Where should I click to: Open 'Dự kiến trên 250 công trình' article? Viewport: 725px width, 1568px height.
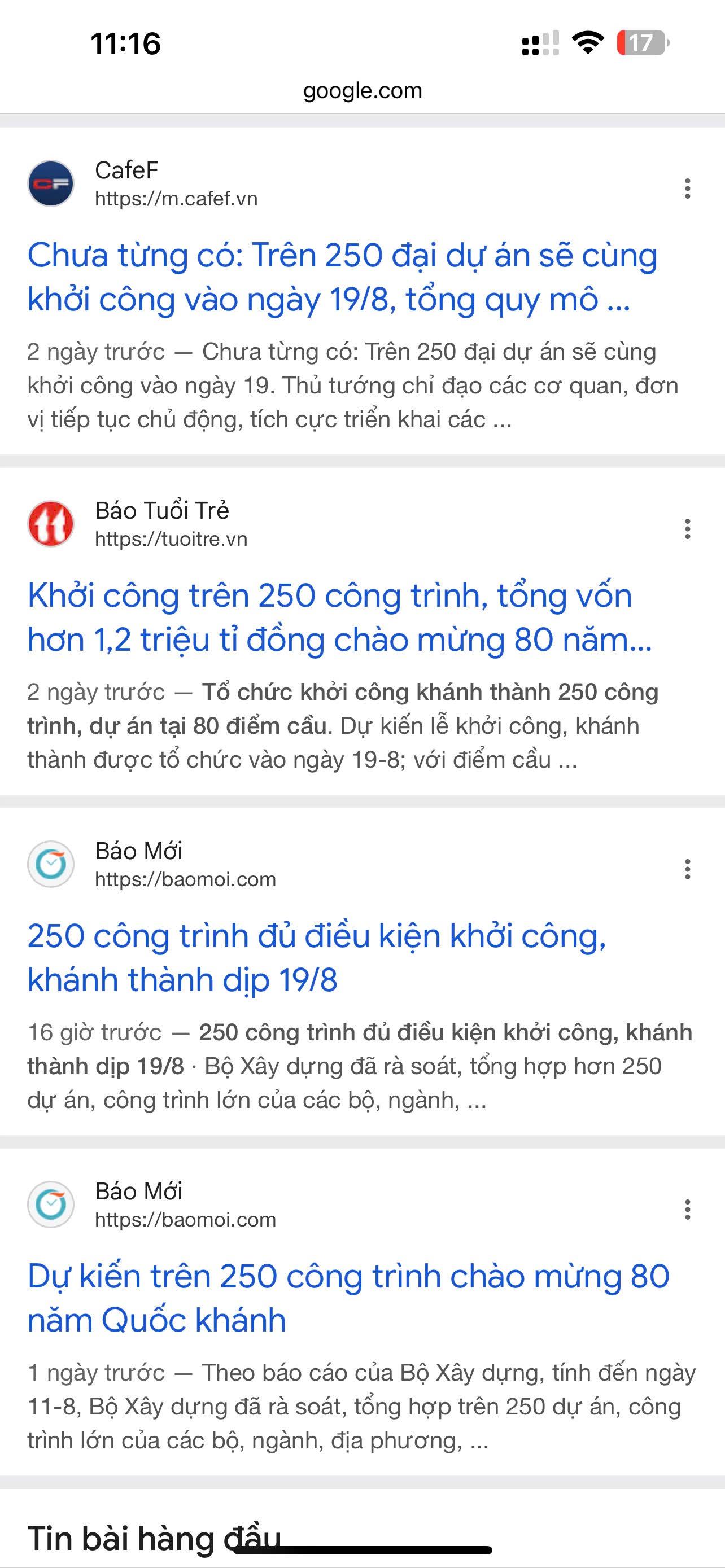[348, 1298]
